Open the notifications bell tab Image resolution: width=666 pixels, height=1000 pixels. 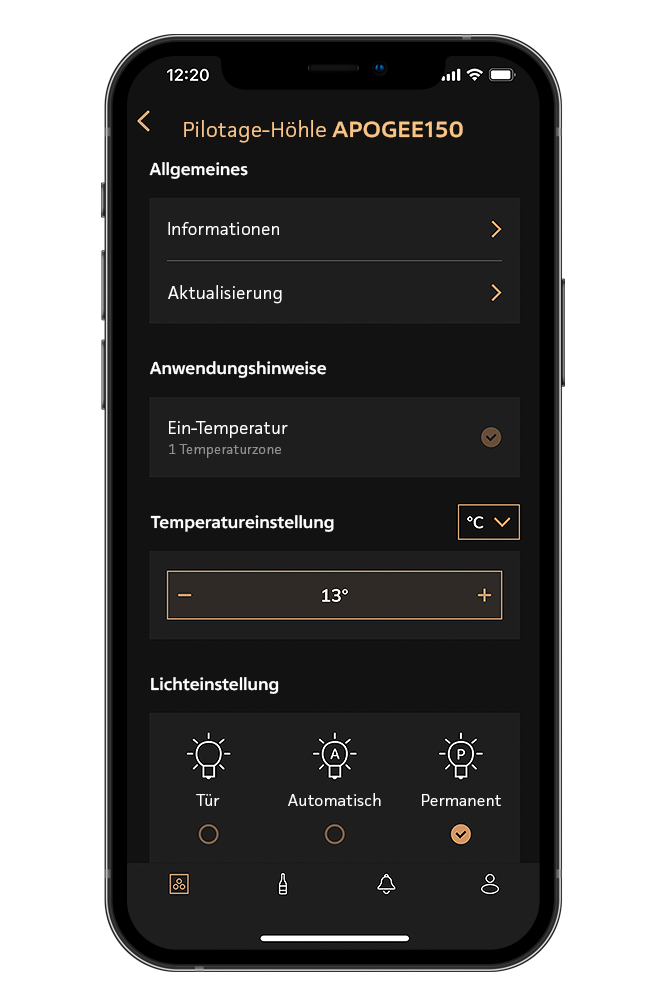click(386, 884)
